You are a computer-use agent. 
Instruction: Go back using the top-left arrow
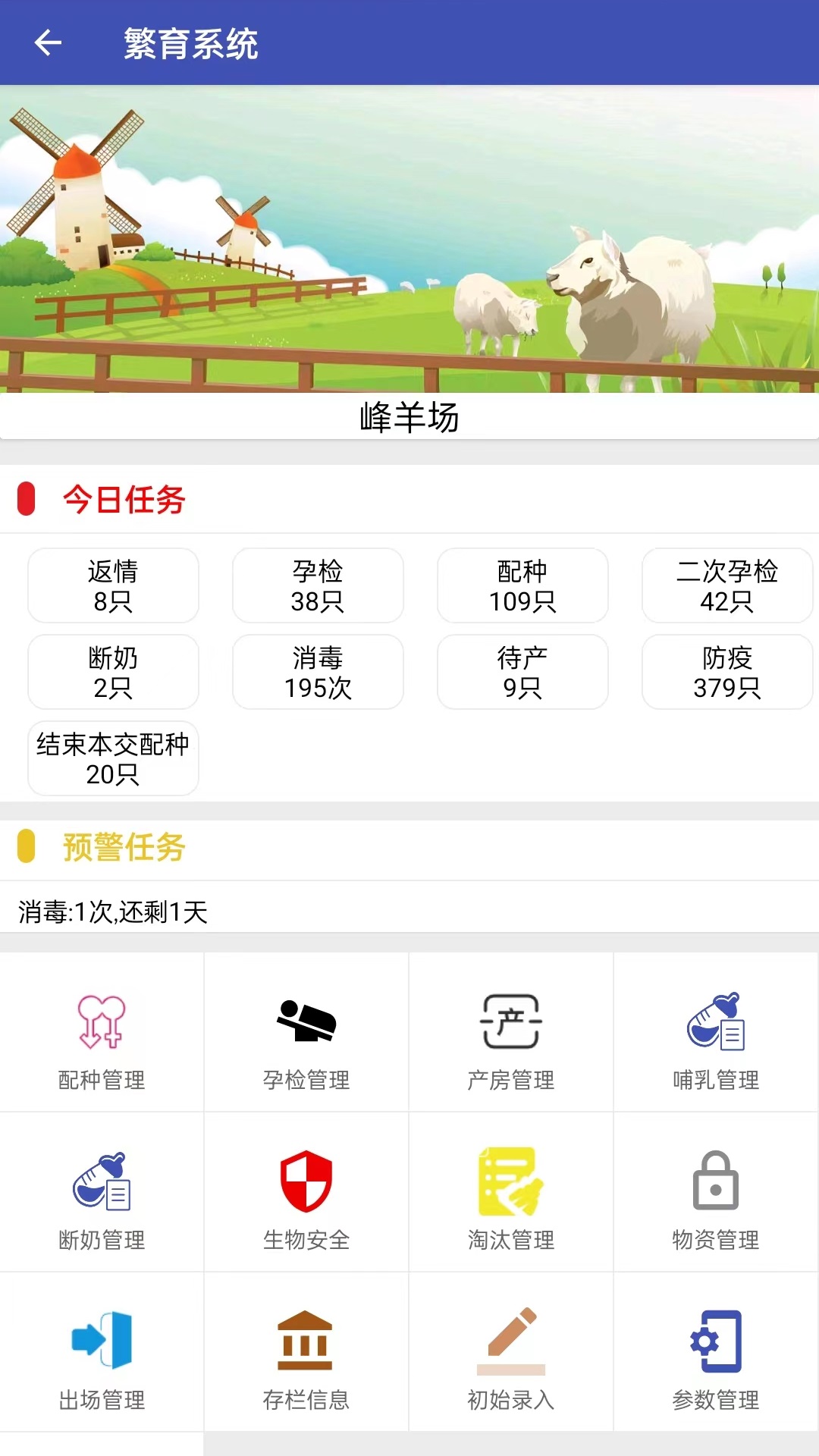48,42
